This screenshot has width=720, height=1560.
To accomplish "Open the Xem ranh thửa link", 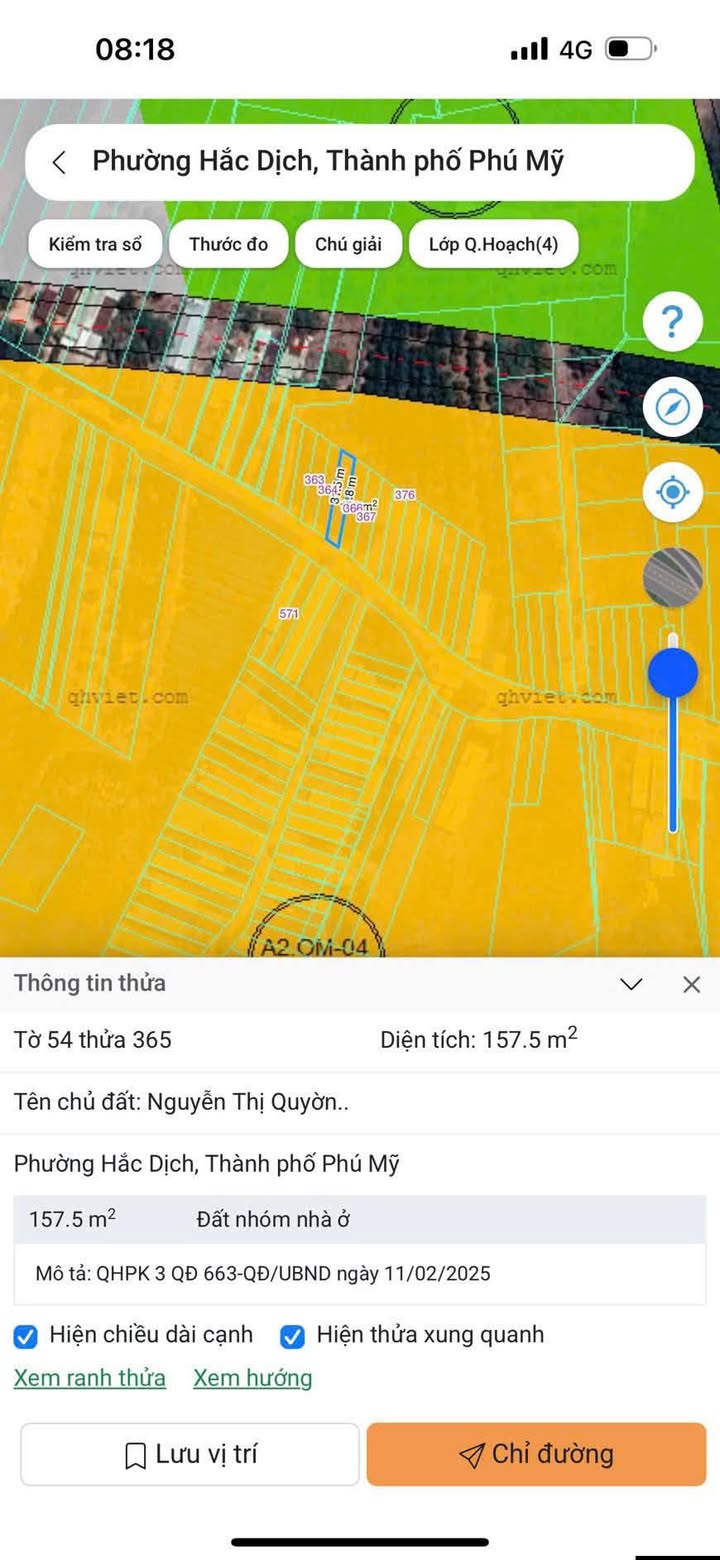I will pyautogui.click(x=89, y=1378).
